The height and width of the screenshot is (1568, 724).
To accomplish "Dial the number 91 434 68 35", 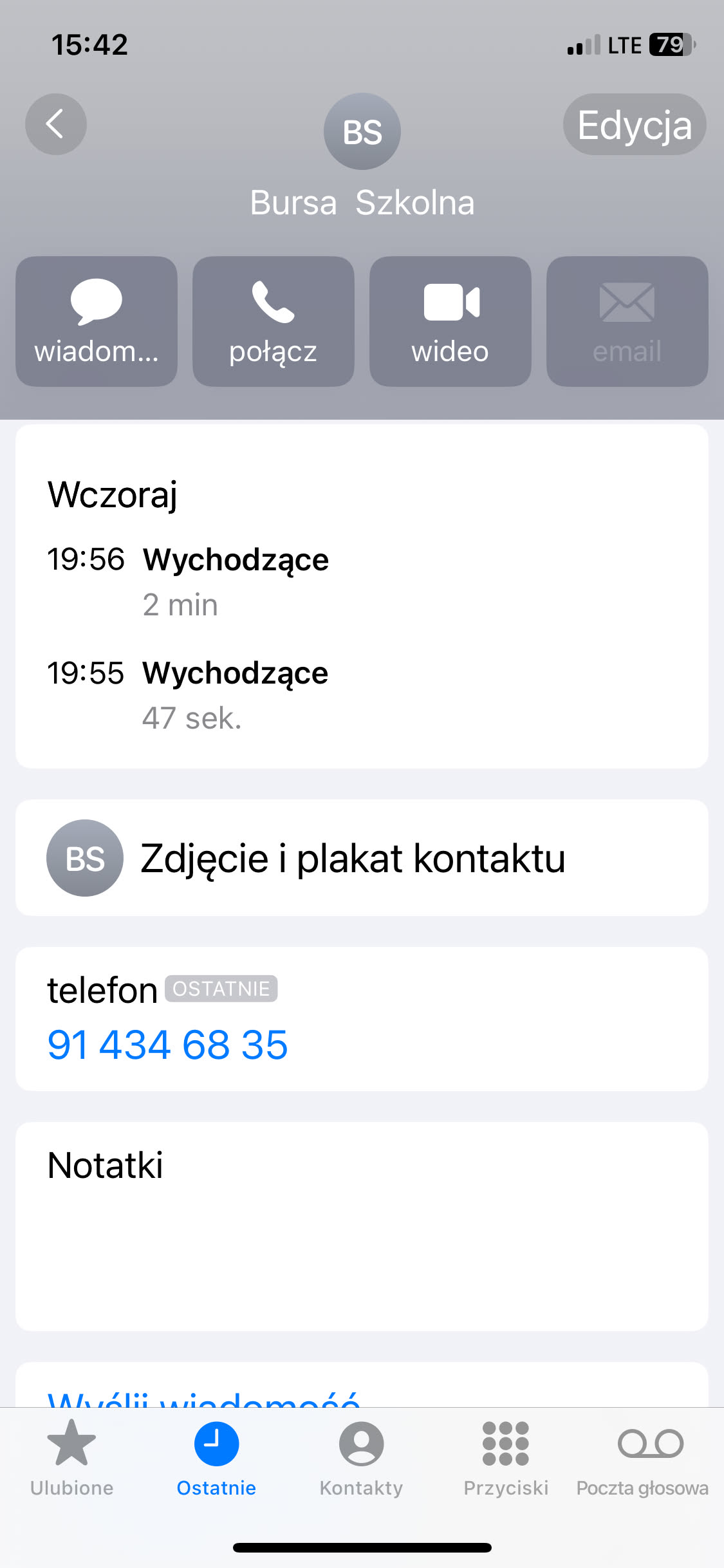I will click(x=168, y=1044).
